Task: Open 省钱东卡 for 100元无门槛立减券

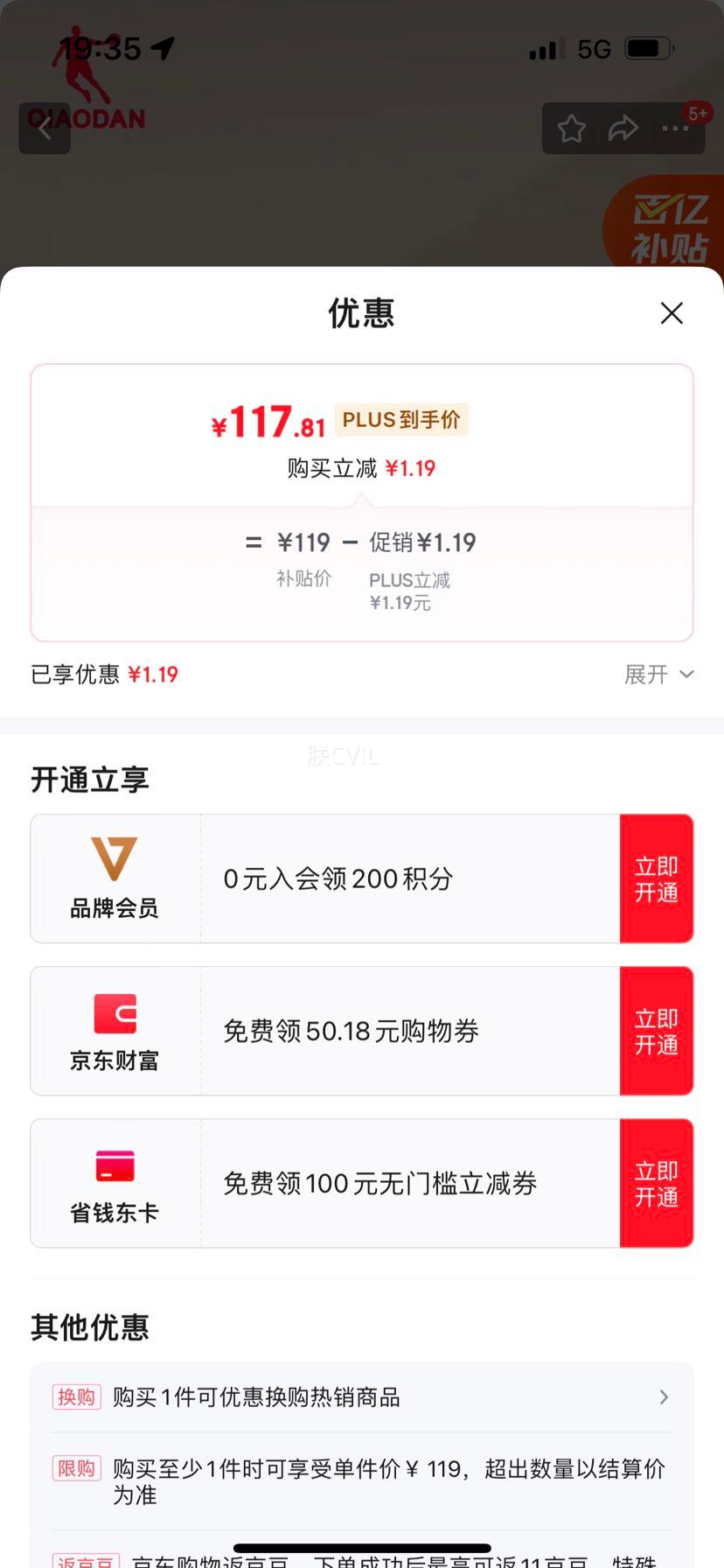Action: [x=656, y=1184]
